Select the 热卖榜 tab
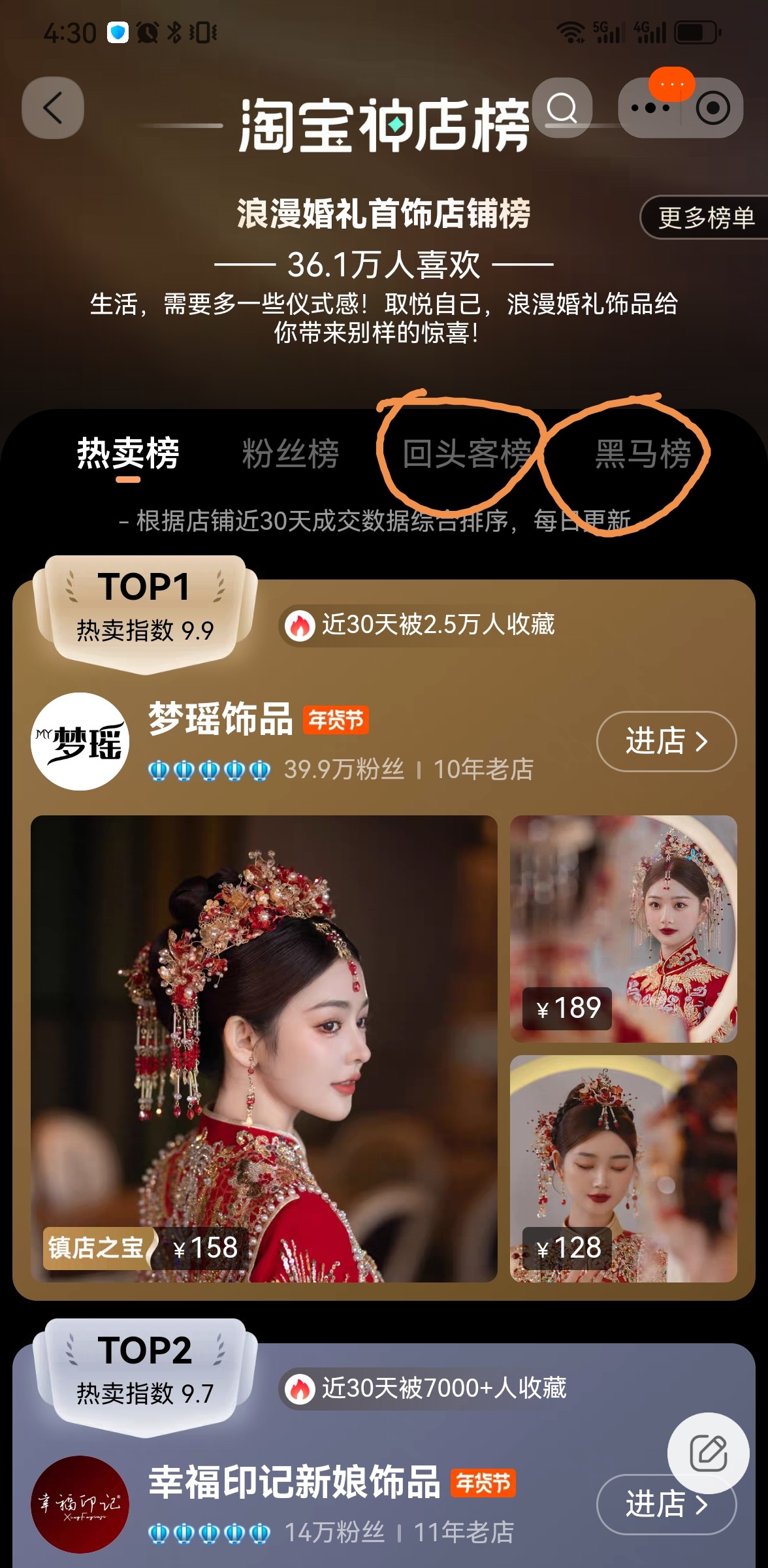Viewport: 768px width, 1568px height. click(128, 453)
